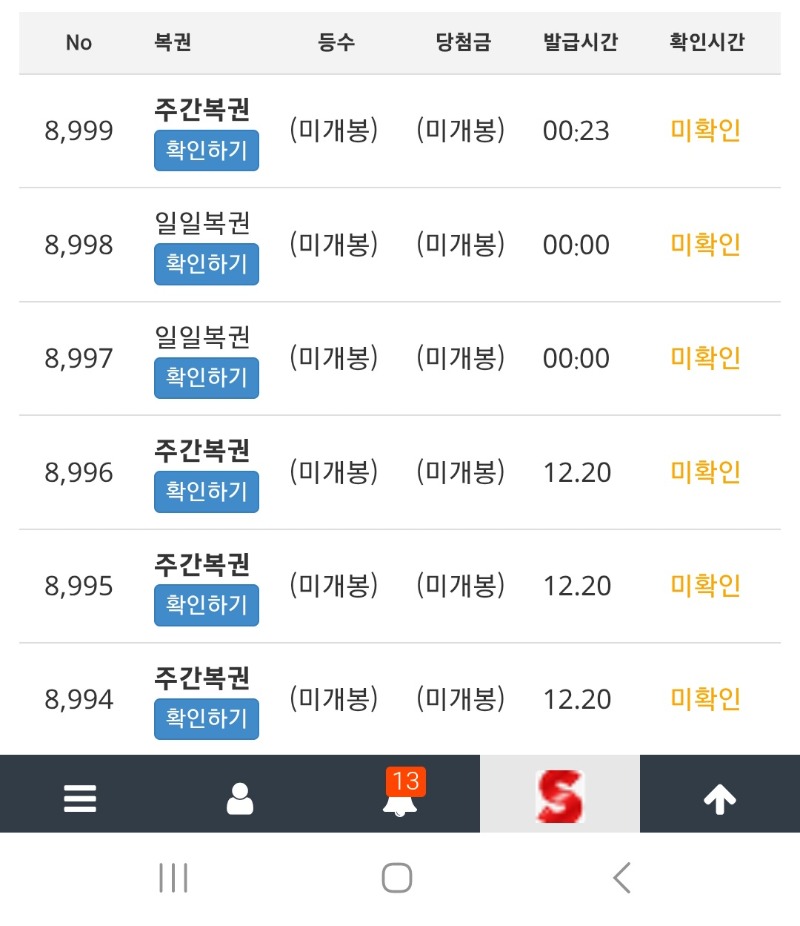
Task: Go to the system home screen
Action: point(397,878)
